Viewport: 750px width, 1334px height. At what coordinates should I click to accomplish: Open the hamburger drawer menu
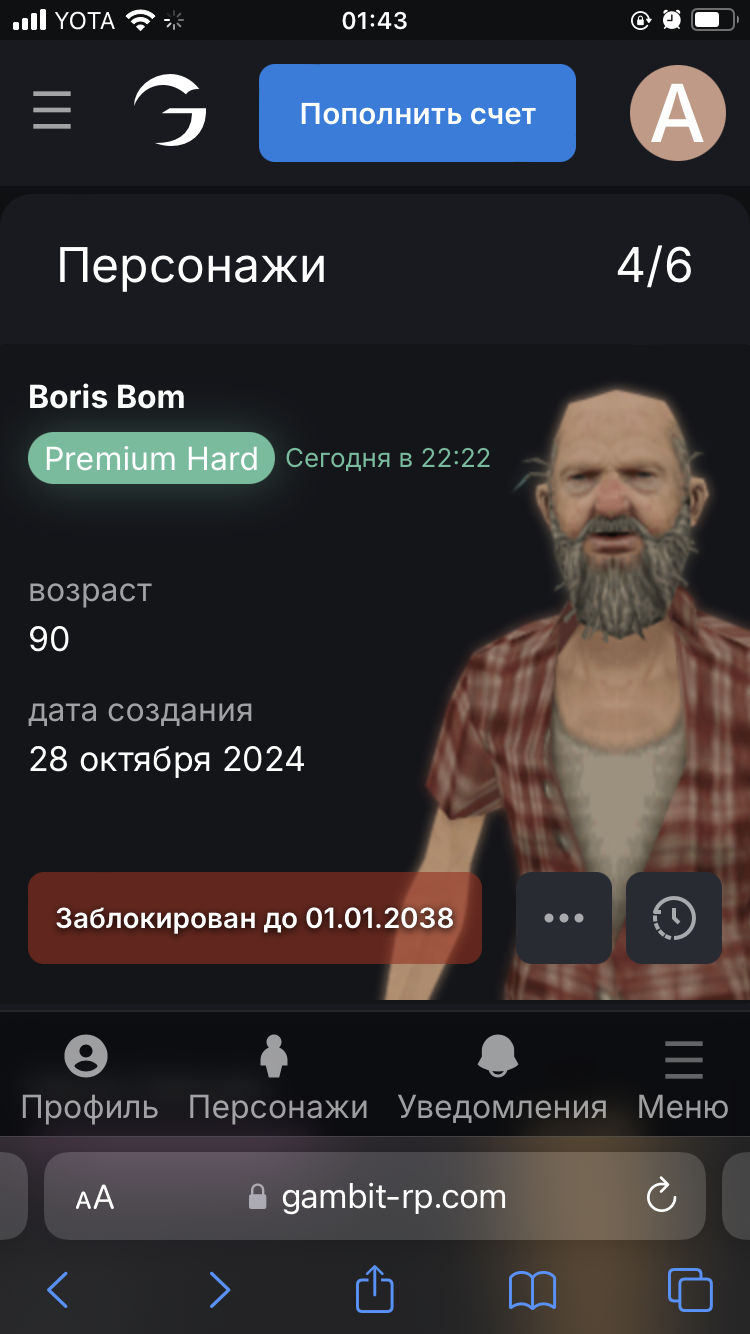(52, 111)
